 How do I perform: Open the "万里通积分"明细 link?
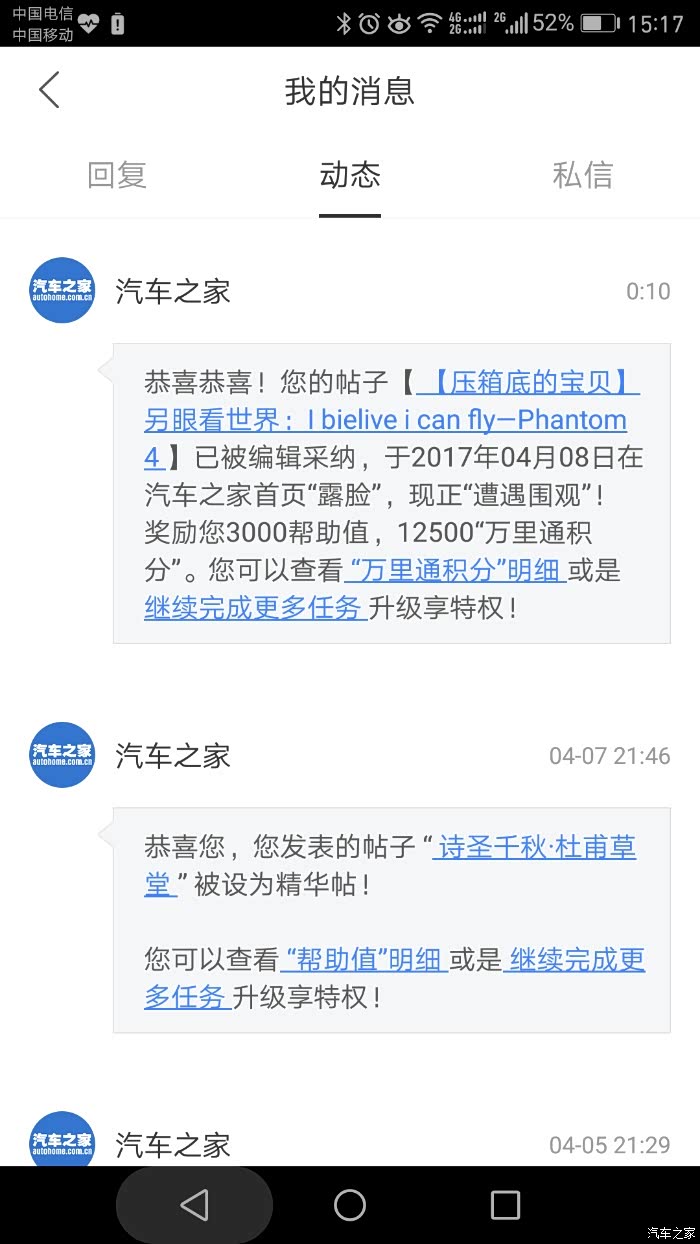(x=456, y=570)
